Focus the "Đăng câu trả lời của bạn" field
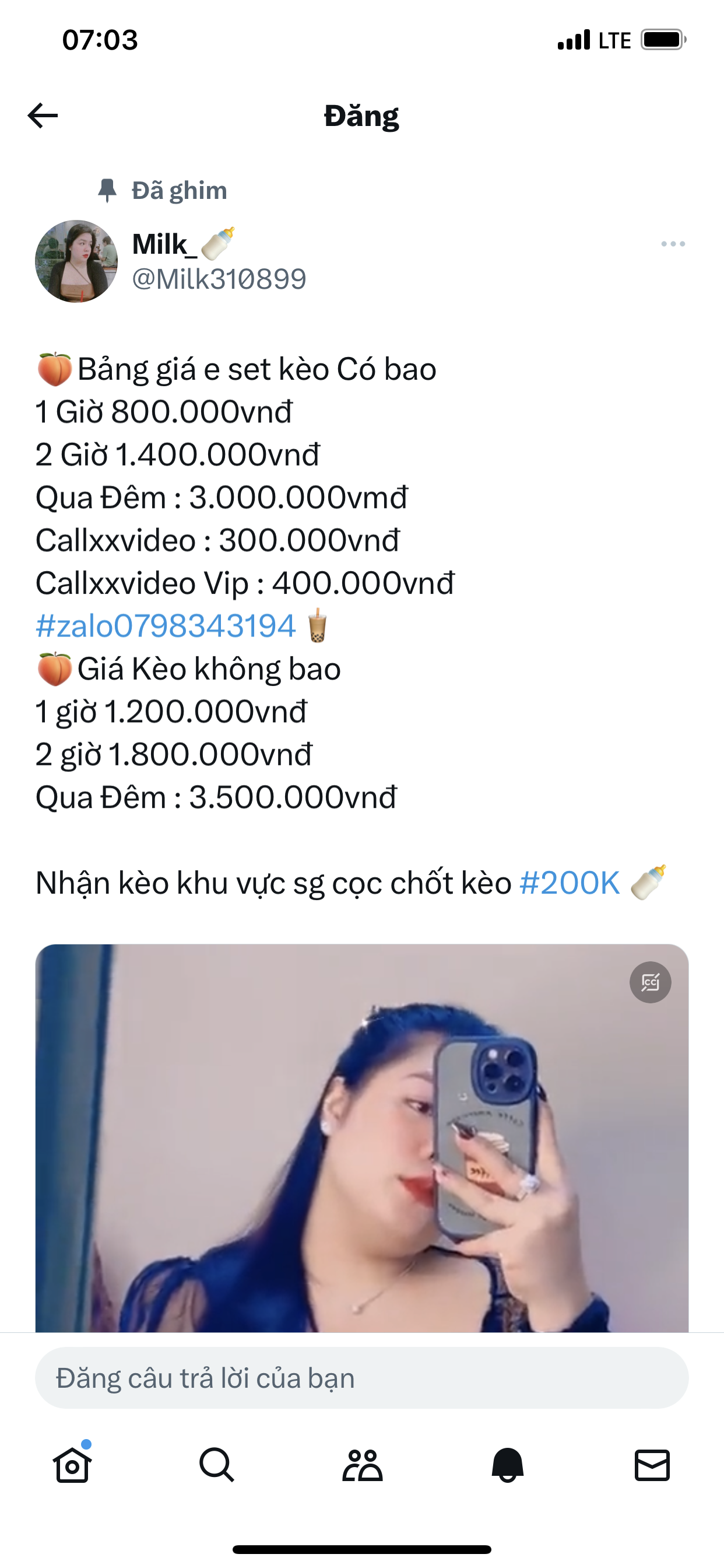This screenshot has width=724, height=1568. [x=361, y=1378]
